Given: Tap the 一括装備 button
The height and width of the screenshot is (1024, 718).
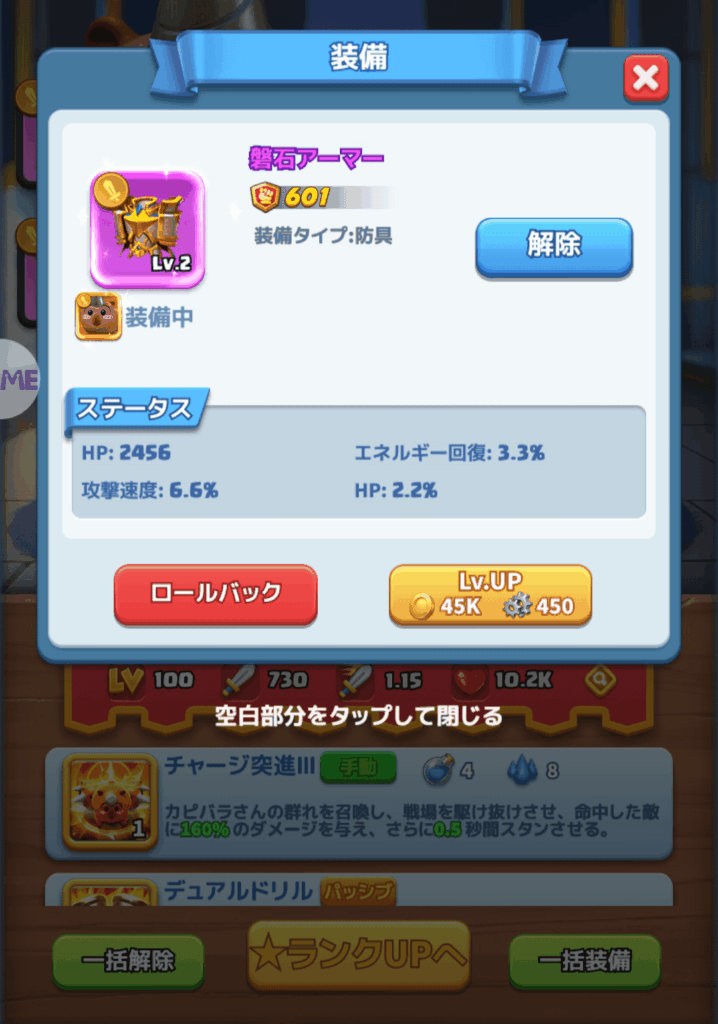Looking at the screenshot, I should coord(584,961).
